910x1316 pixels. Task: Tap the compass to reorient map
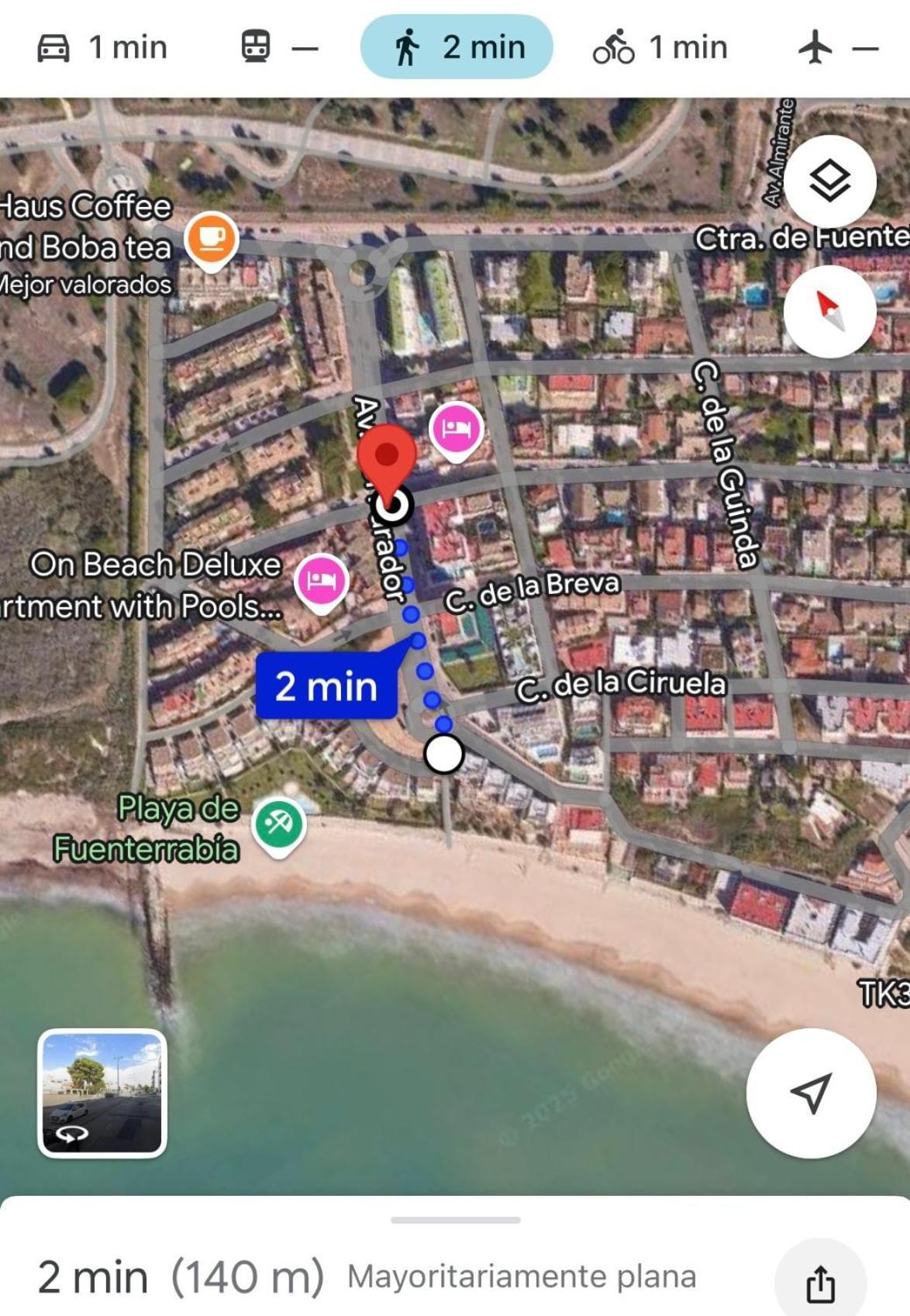pyautogui.click(x=829, y=311)
